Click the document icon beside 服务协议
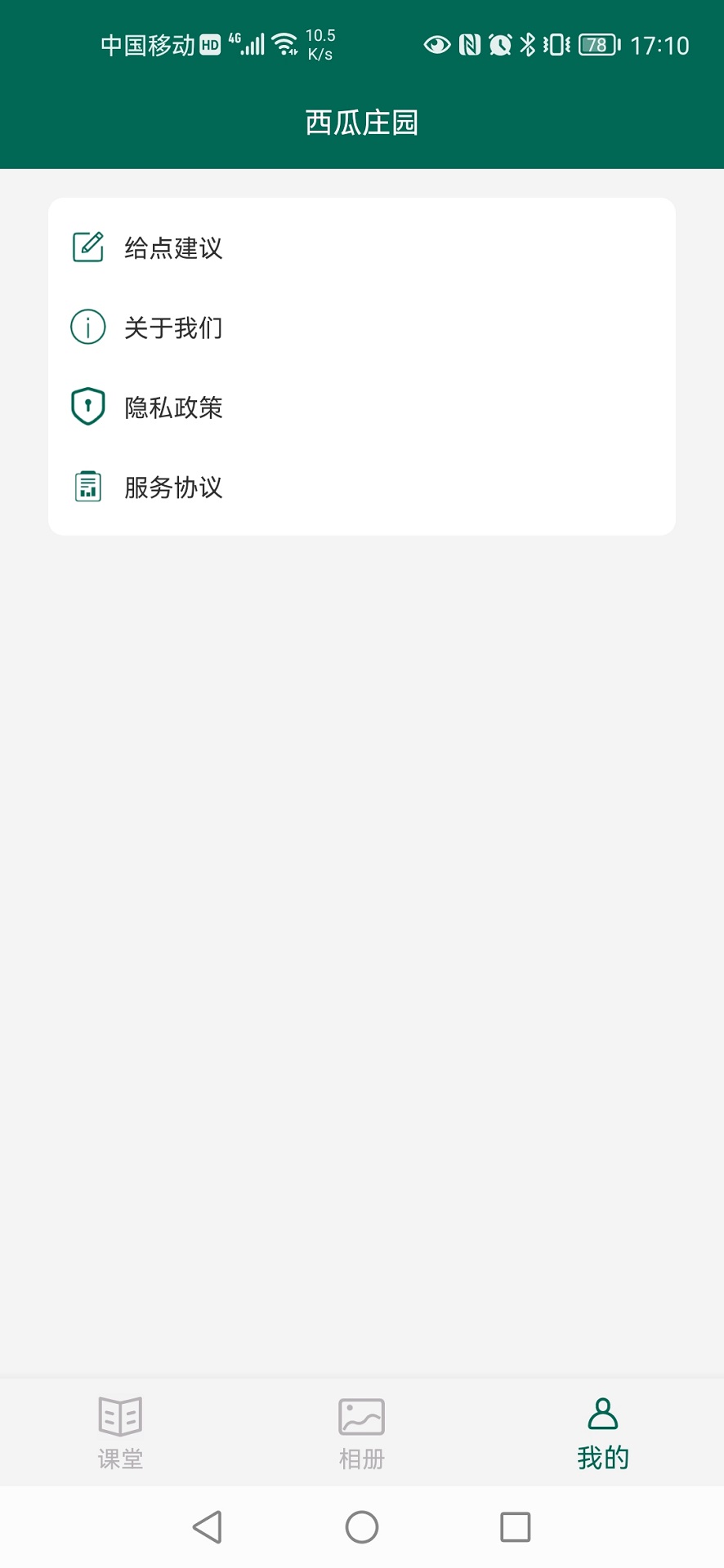 (87, 484)
